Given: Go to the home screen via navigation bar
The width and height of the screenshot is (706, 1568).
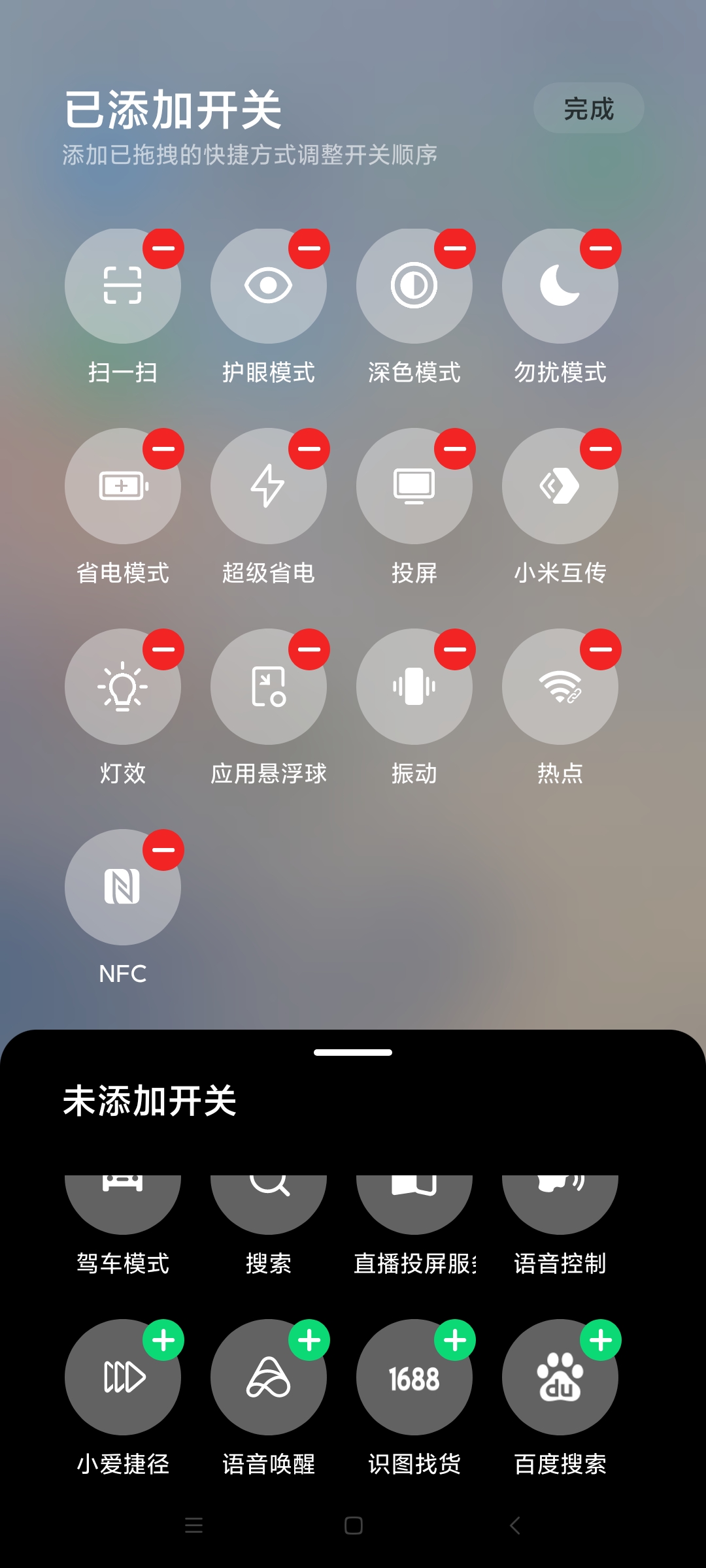Looking at the screenshot, I should point(353,1526).
